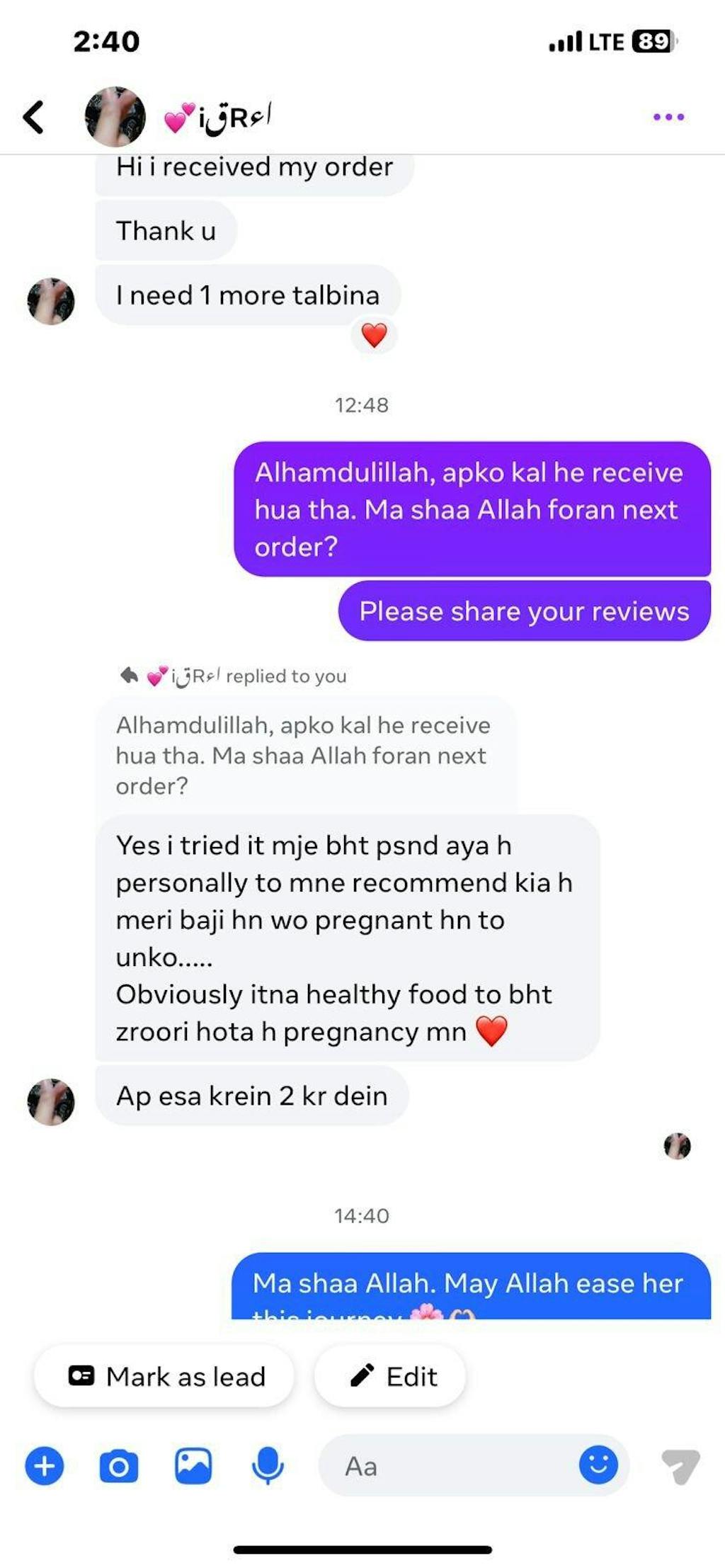Open the quoted reply about next order
Screen dimensions: 725x1568
click(x=304, y=756)
